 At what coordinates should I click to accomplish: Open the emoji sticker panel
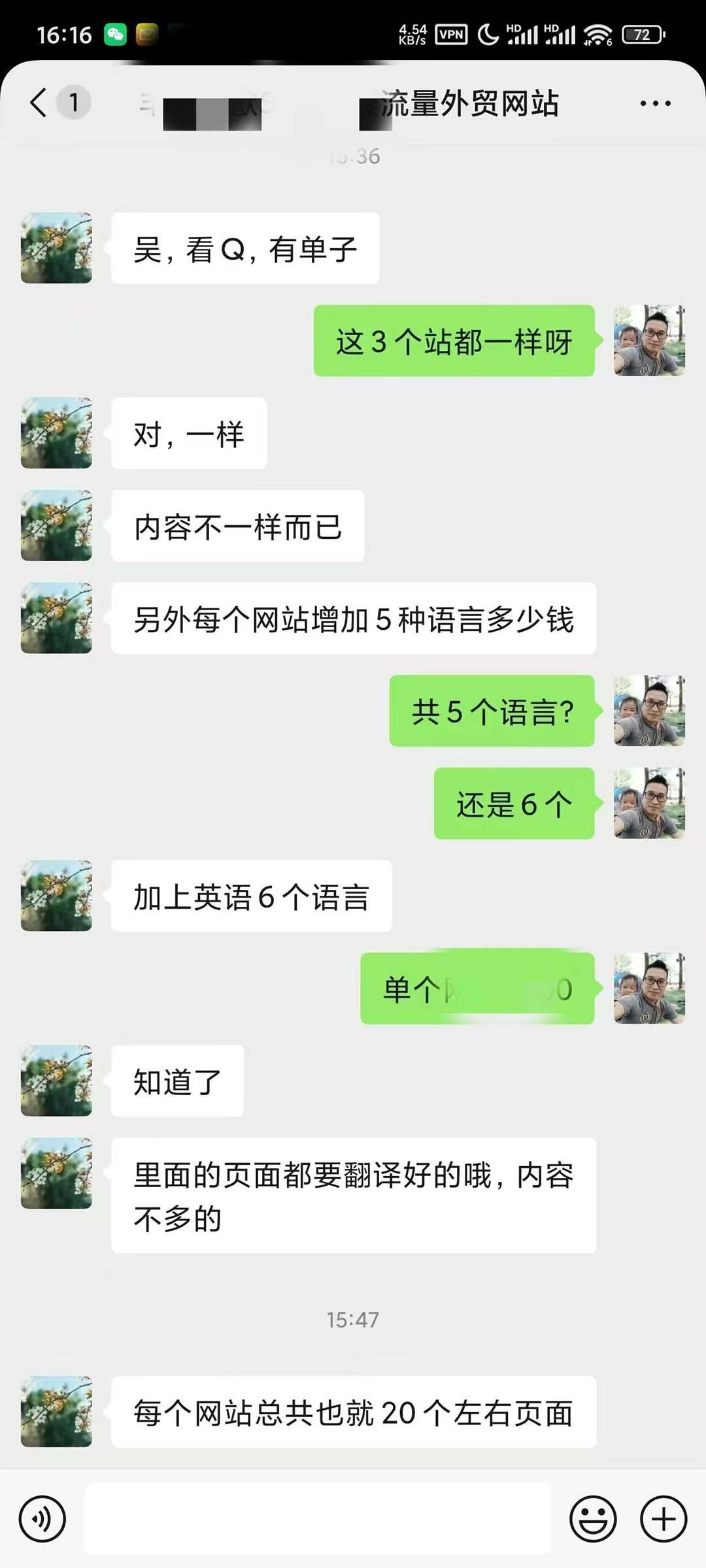coord(593,1519)
